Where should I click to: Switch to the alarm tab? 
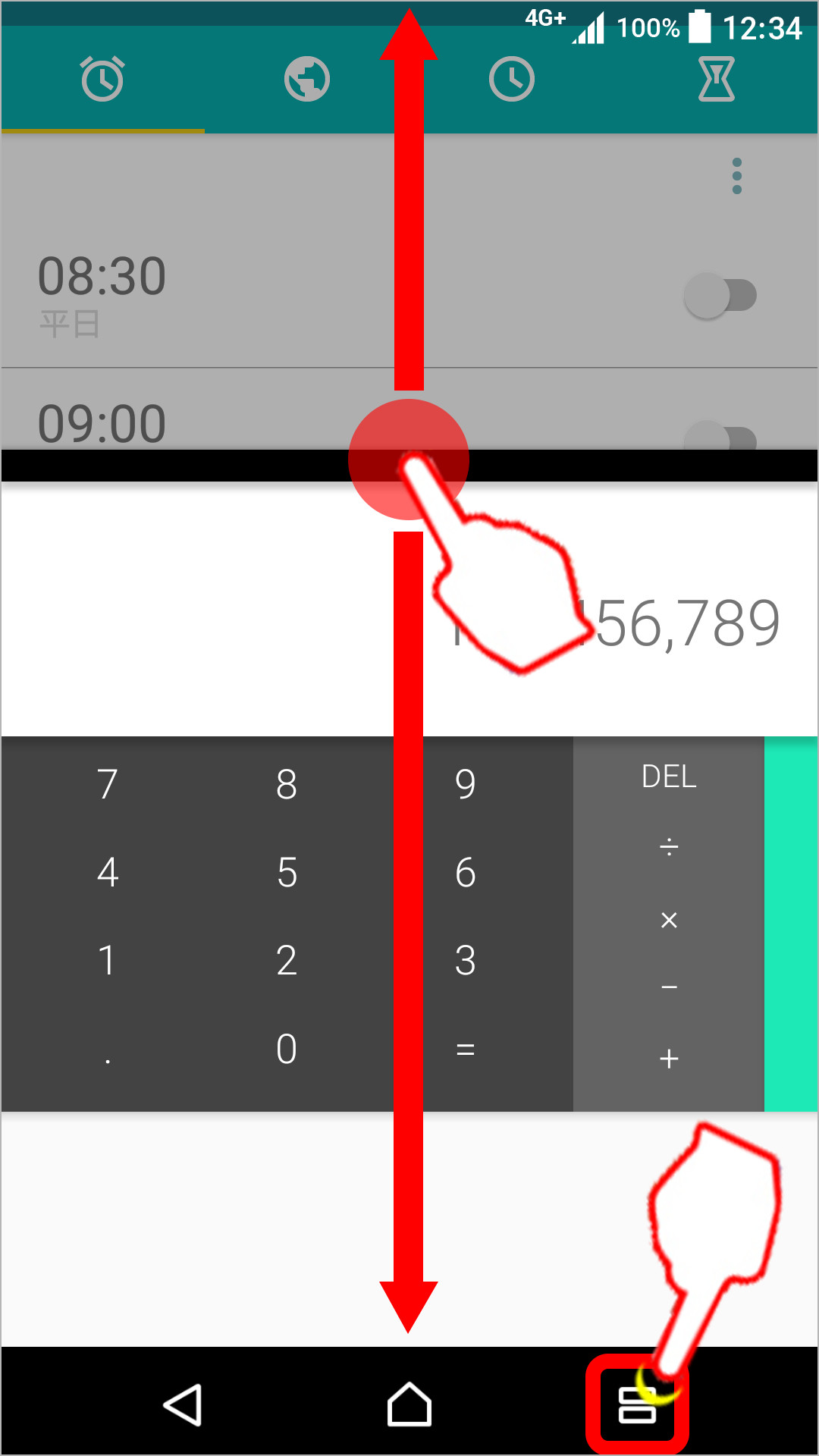(x=102, y=79)
